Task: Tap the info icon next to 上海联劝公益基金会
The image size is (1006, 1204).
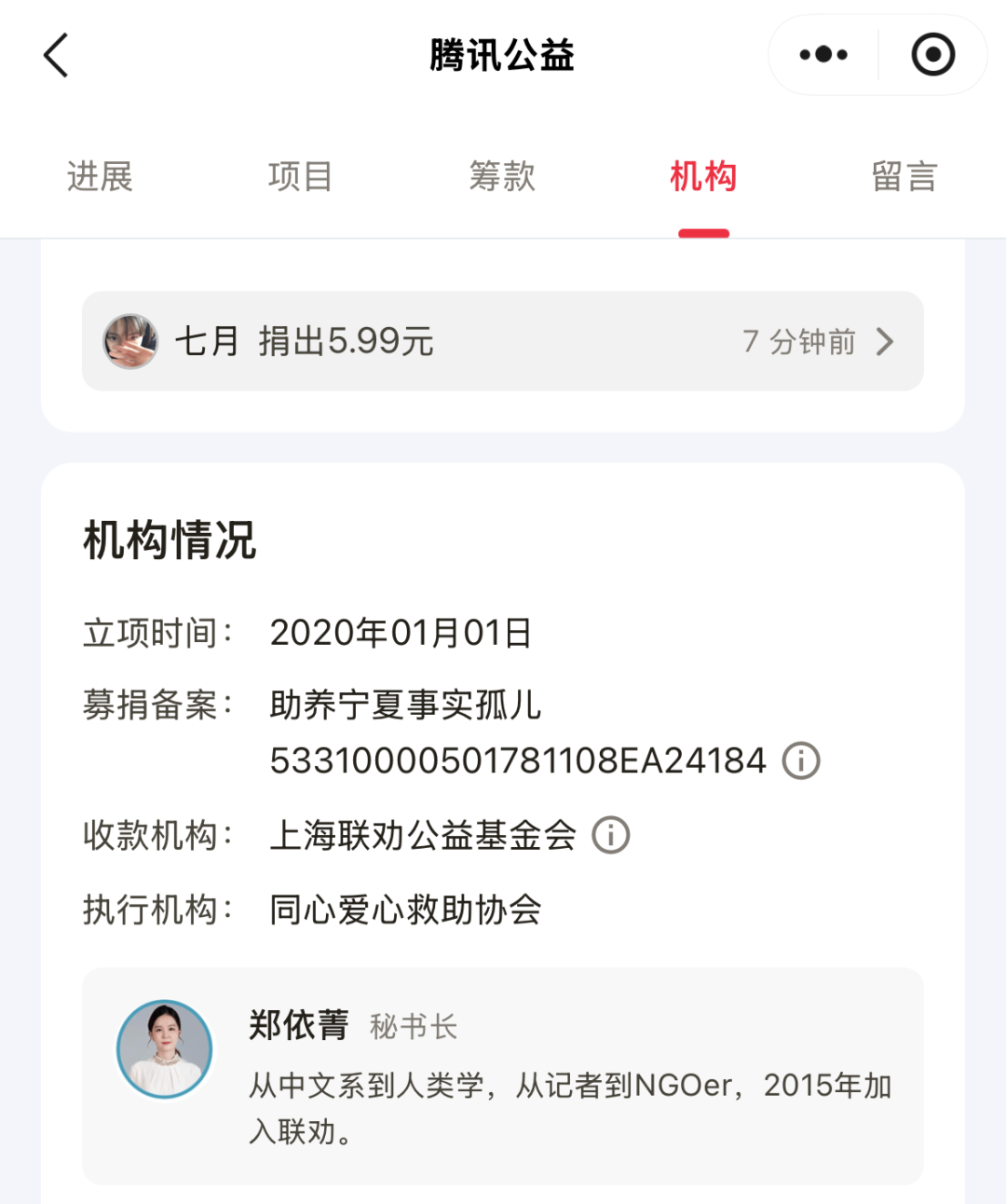Action: point(611,835)
